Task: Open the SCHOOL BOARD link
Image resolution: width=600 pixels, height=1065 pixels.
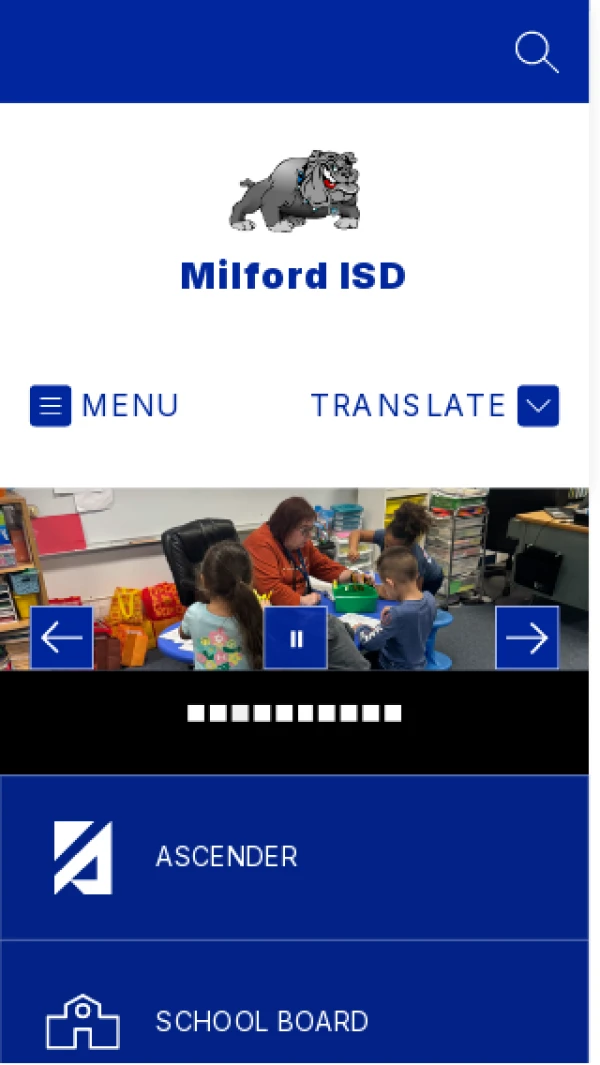Action: click(262, 1021)
